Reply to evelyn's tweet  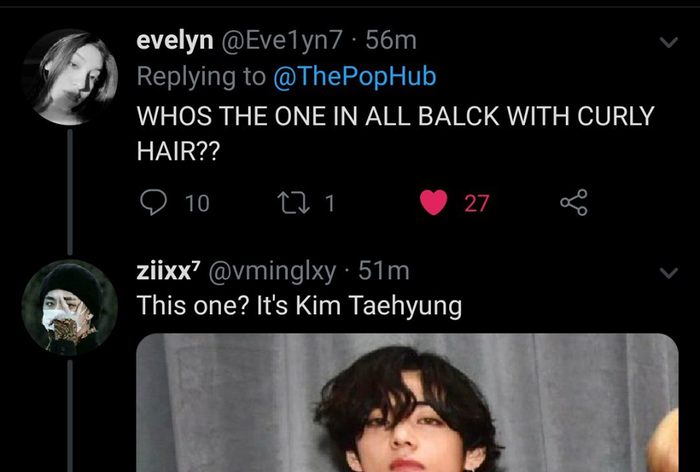153,203
